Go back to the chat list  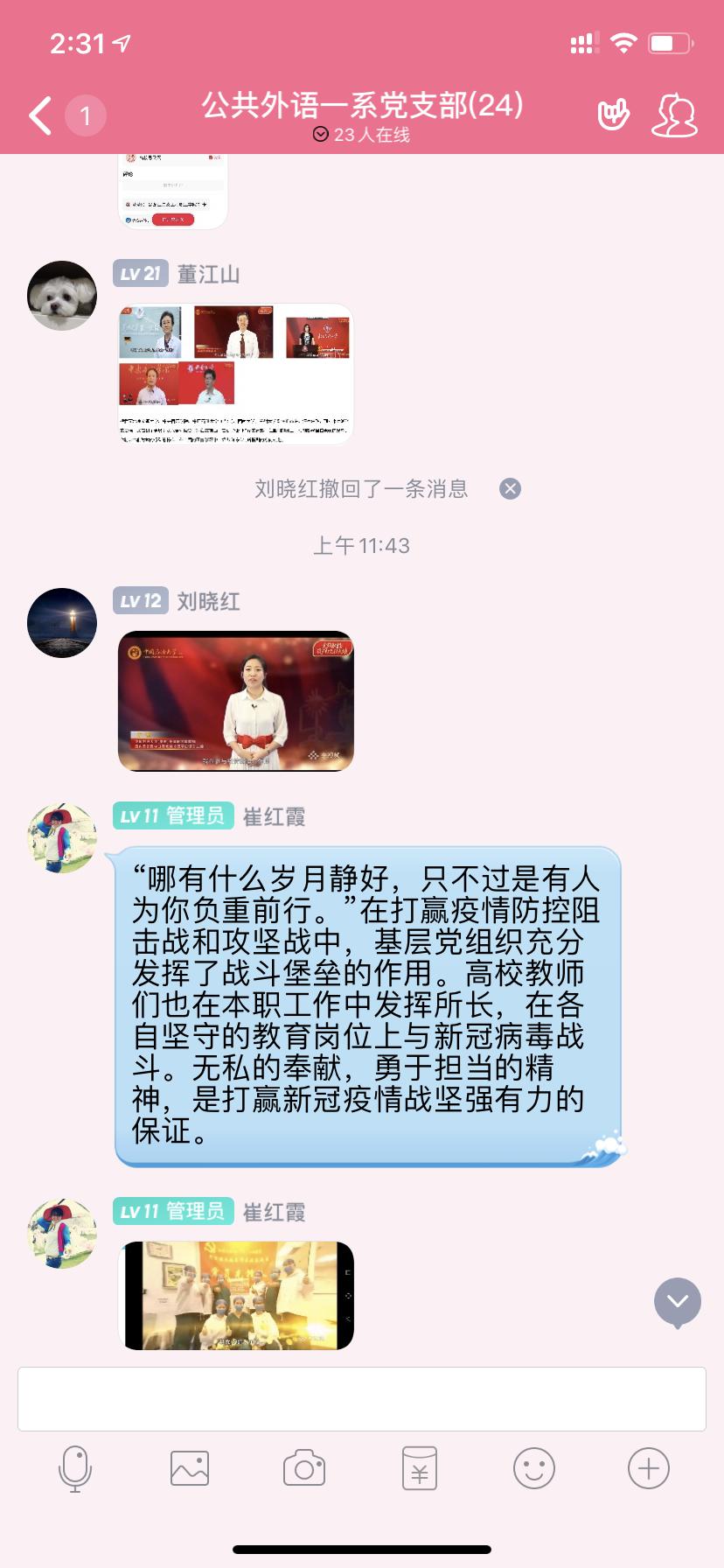coord(40,115)
